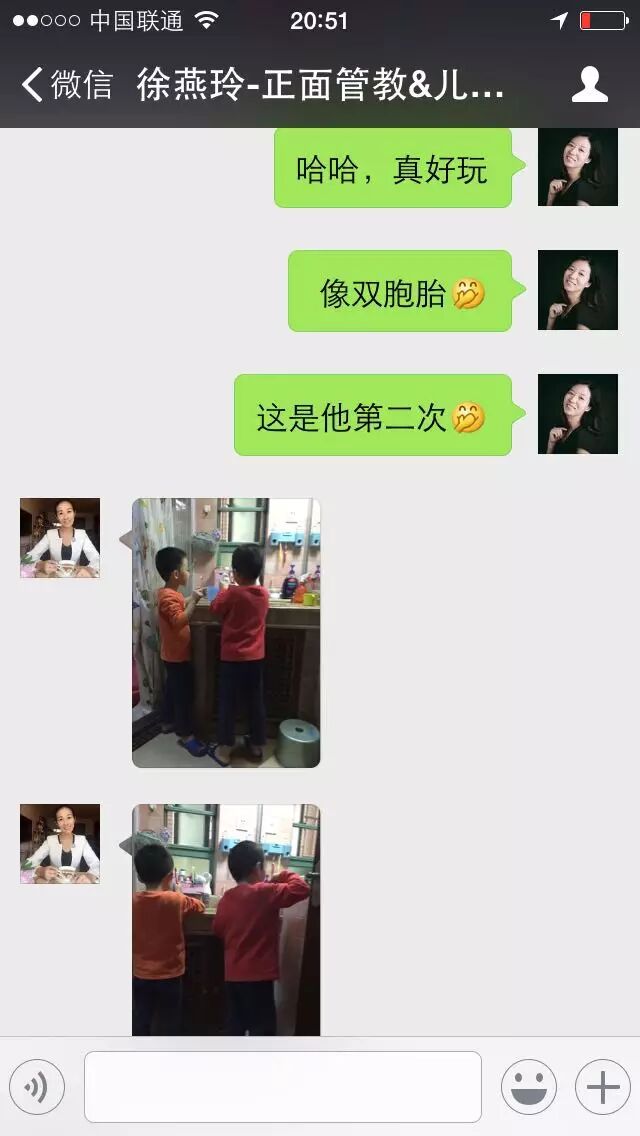Focus the message text field
This screenshot has width=640, height=1136.
click(282, 1087)
